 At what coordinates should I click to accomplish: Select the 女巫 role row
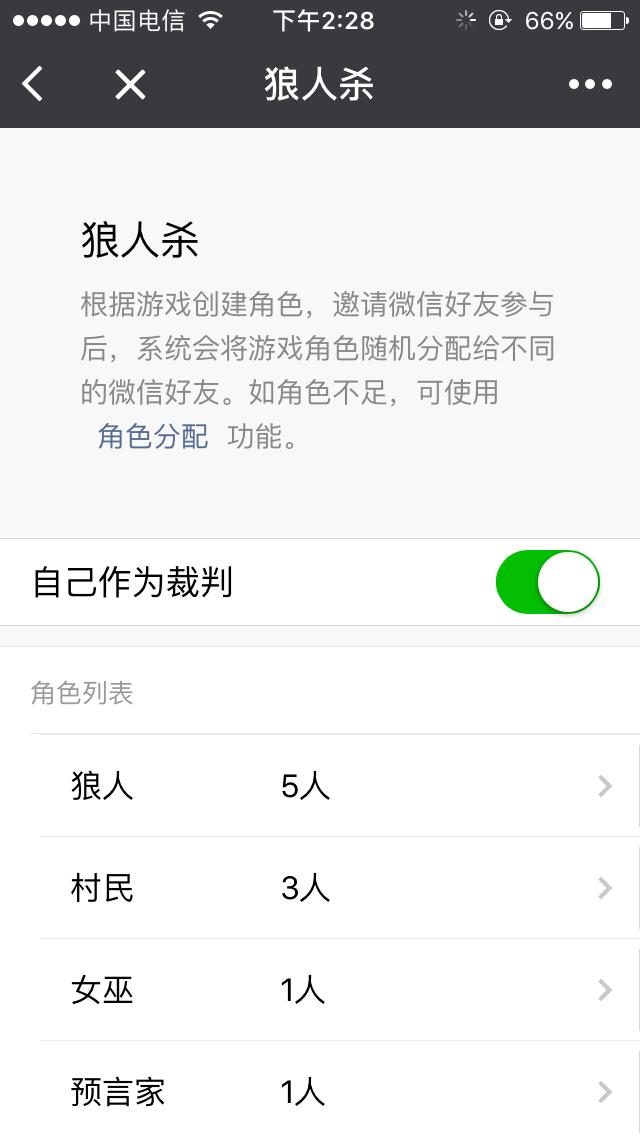tap(339, 990)
